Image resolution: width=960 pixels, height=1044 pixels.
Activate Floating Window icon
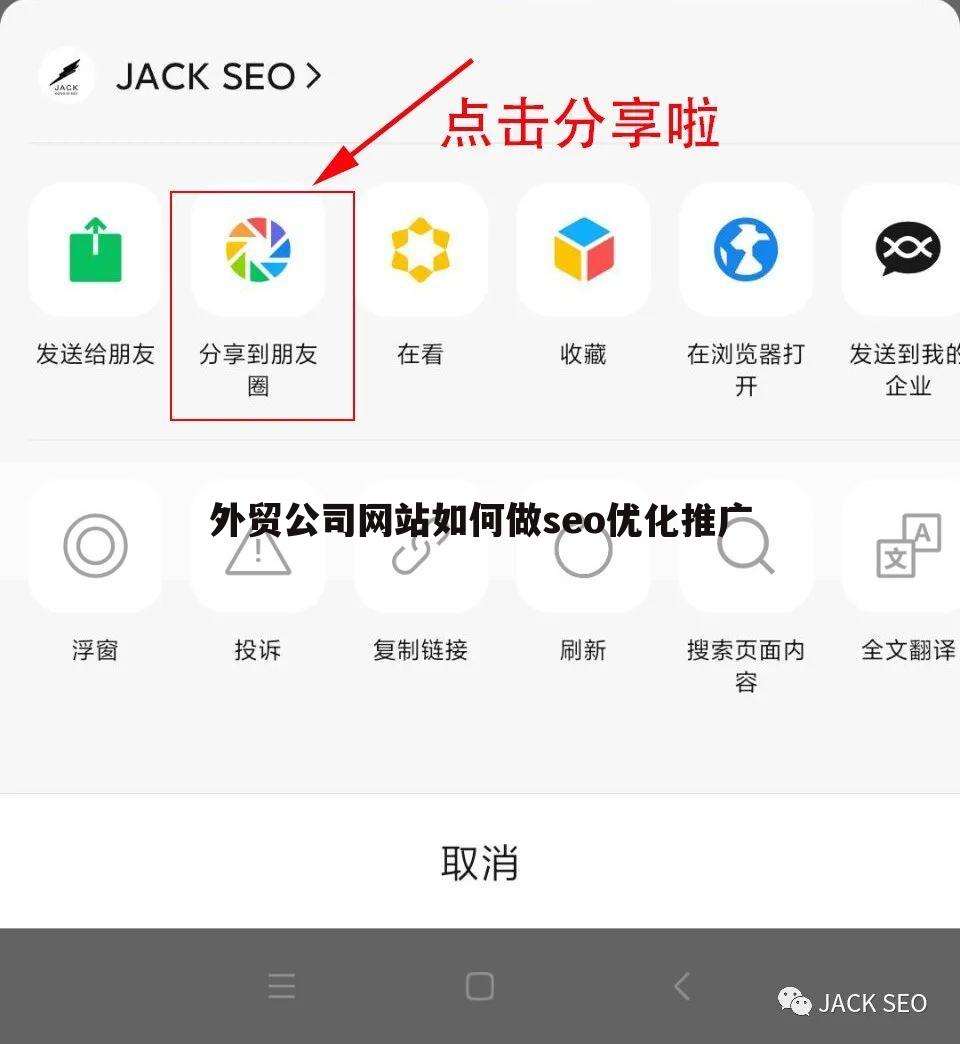click(95, 546)
